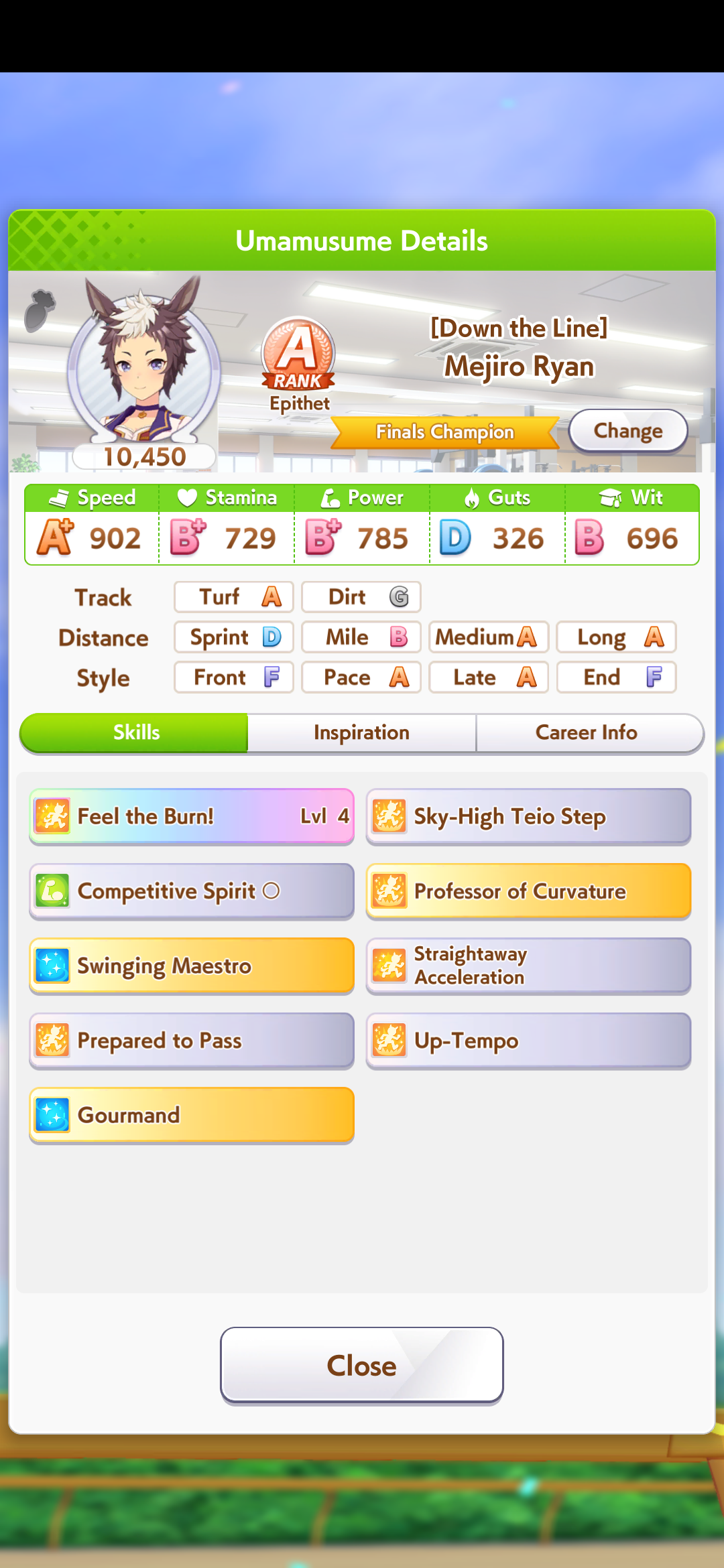Change the Finals Champion epithet
Screen dimensions: 724x1568
pos(628,431)
